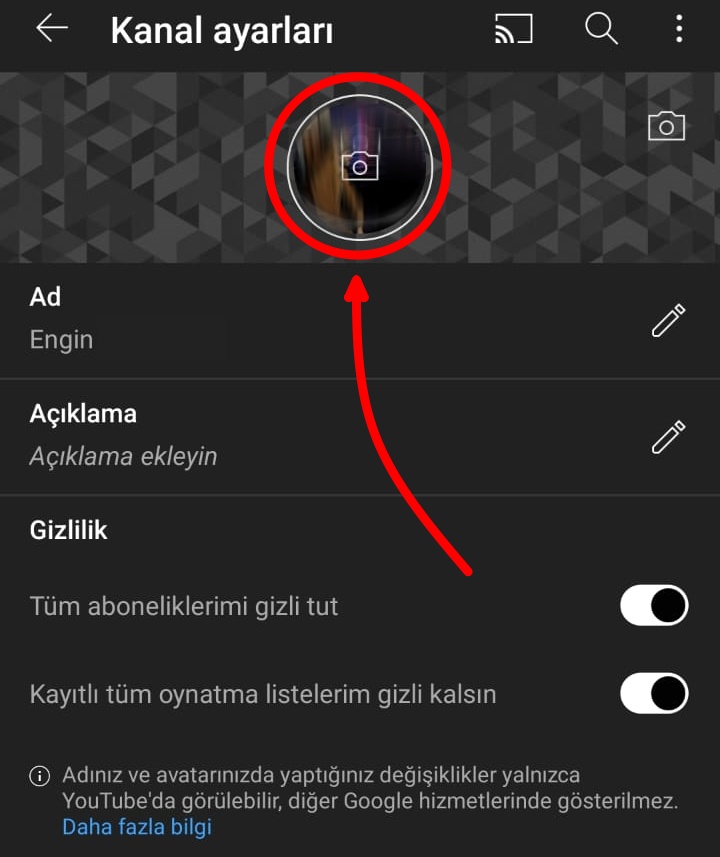
Task: Toggle Tüm aboneliklerimi gizli tut
Action: tap(654, 606)
